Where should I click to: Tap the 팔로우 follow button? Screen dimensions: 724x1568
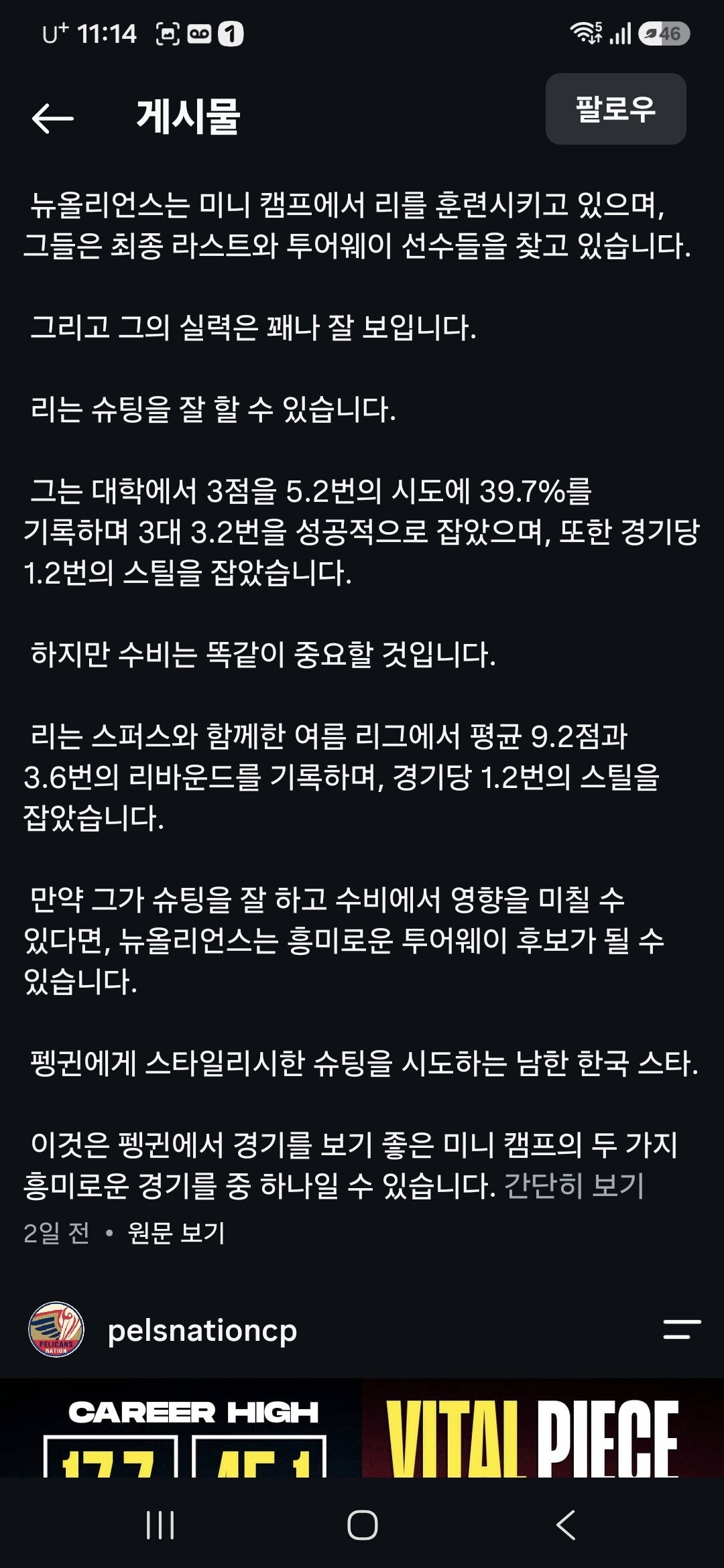click(x=615, y=109)
